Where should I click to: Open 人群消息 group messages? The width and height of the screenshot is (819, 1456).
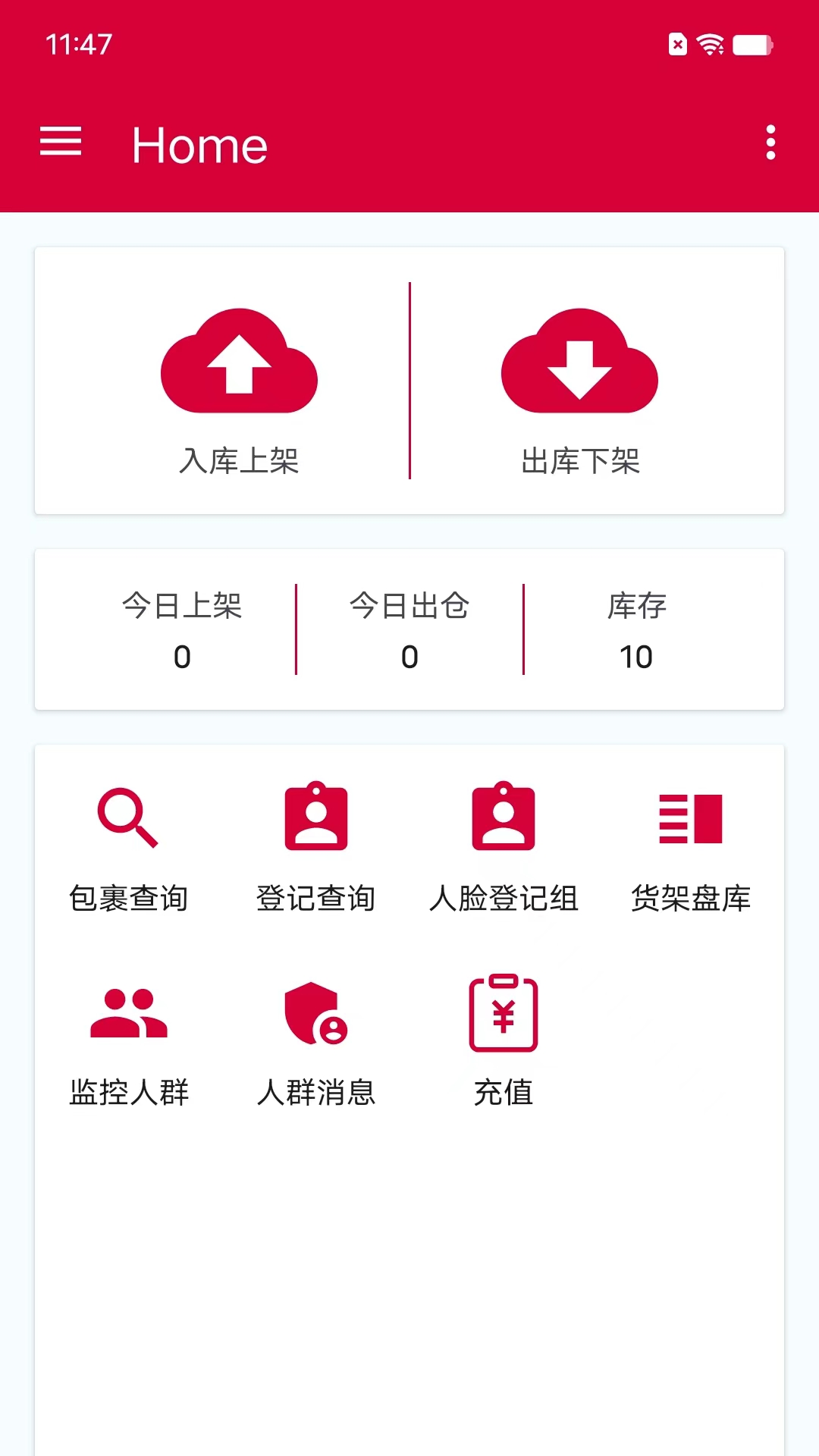(316, 1042)
